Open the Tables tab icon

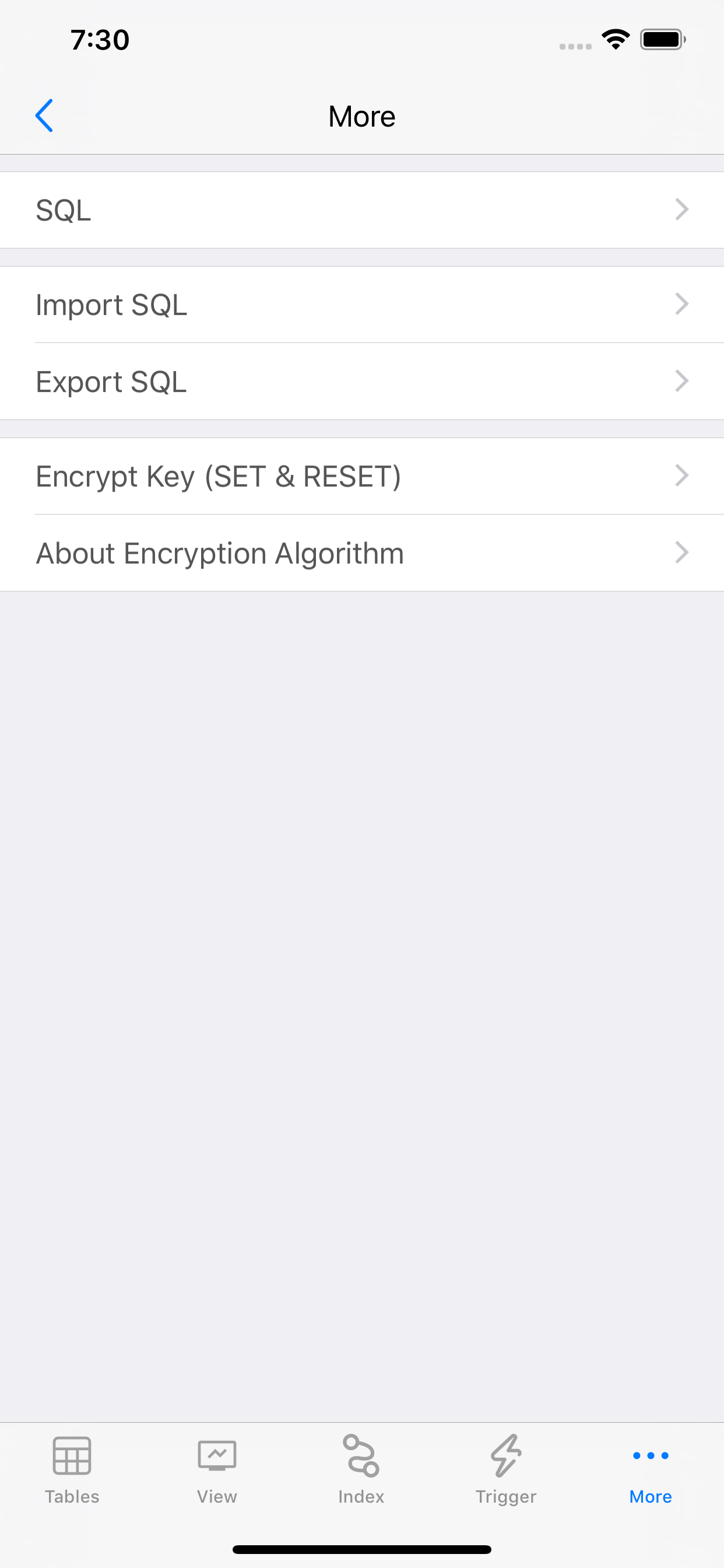point(72,1456)
